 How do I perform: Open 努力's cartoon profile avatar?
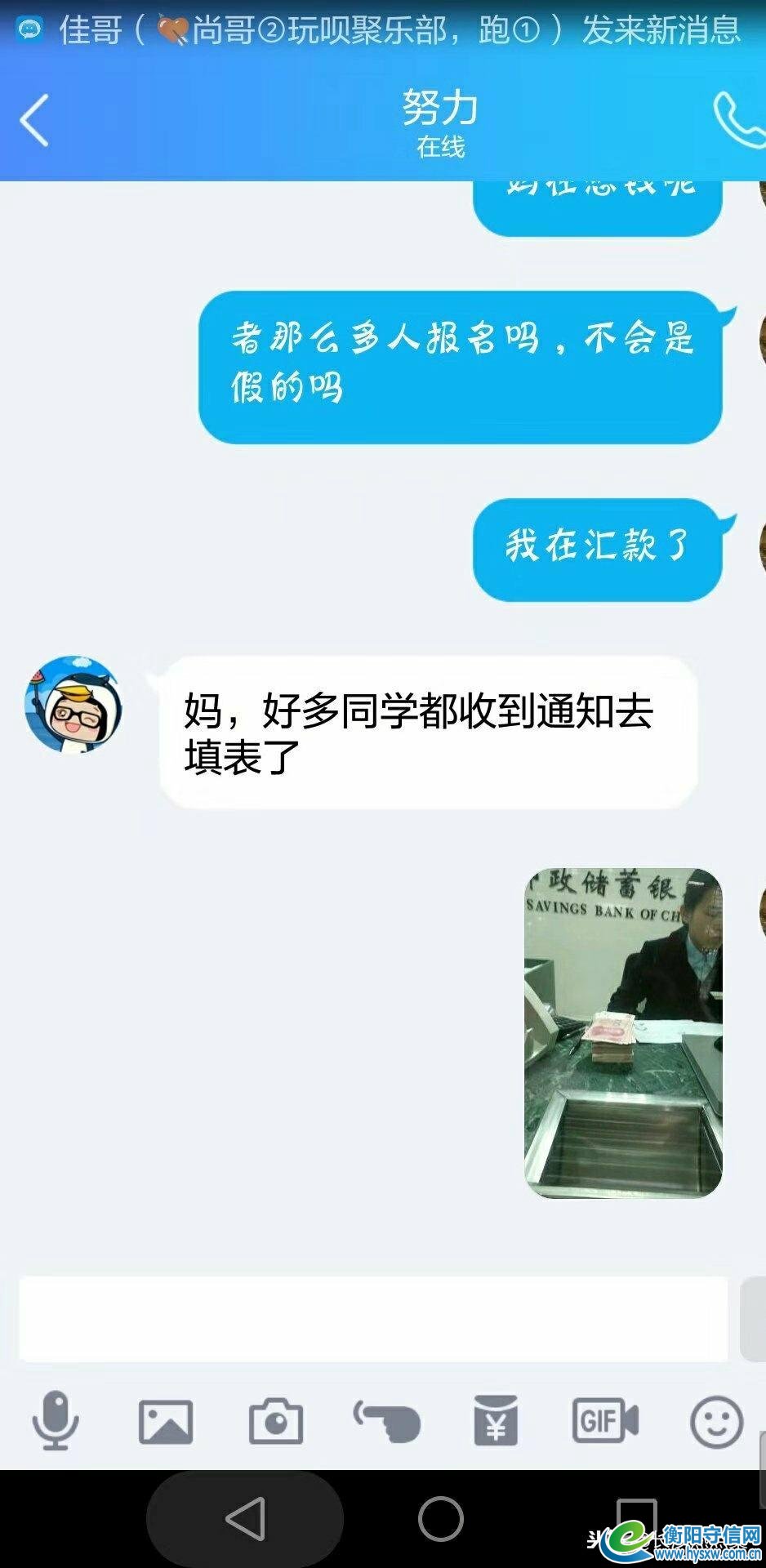[x=73, y=704]
